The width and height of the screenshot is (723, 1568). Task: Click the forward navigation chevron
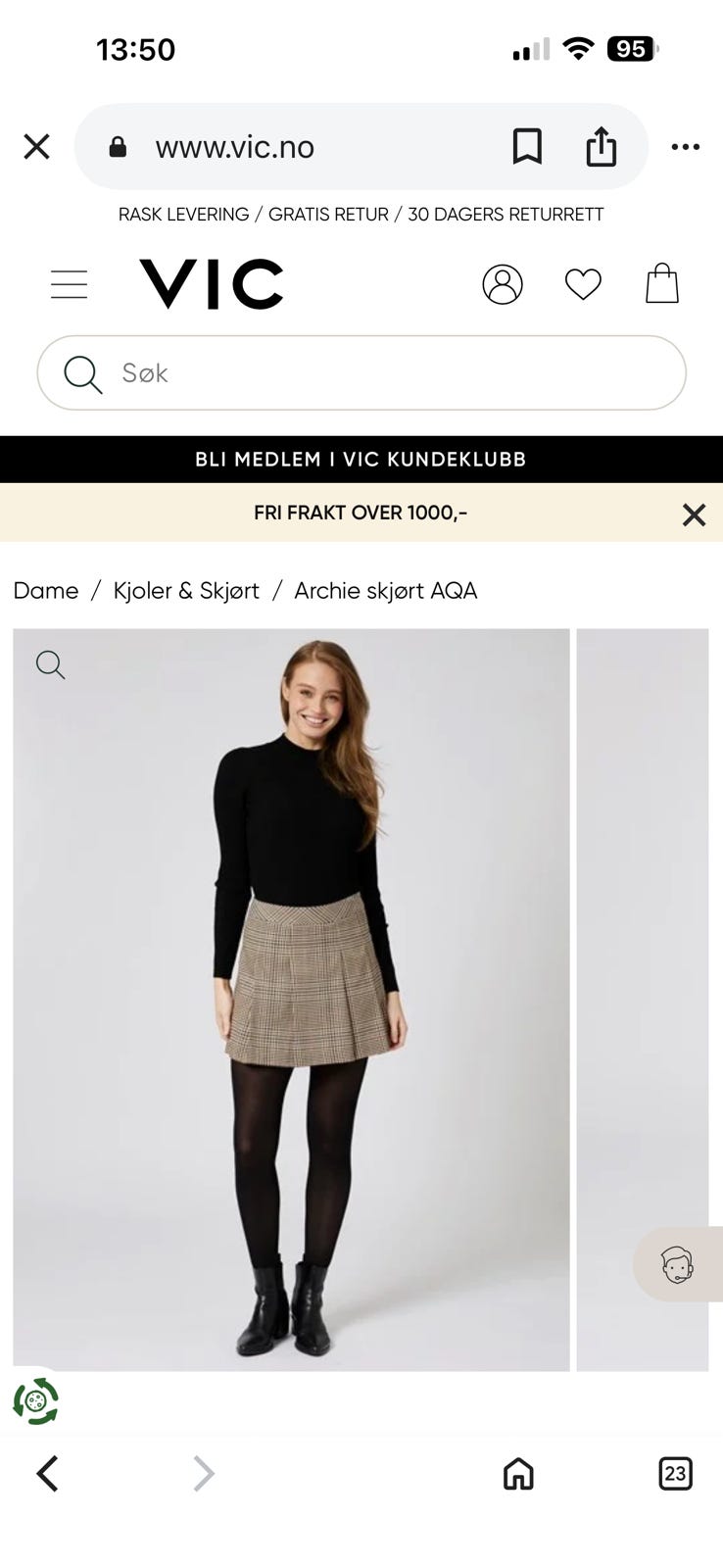(203, 1473)
